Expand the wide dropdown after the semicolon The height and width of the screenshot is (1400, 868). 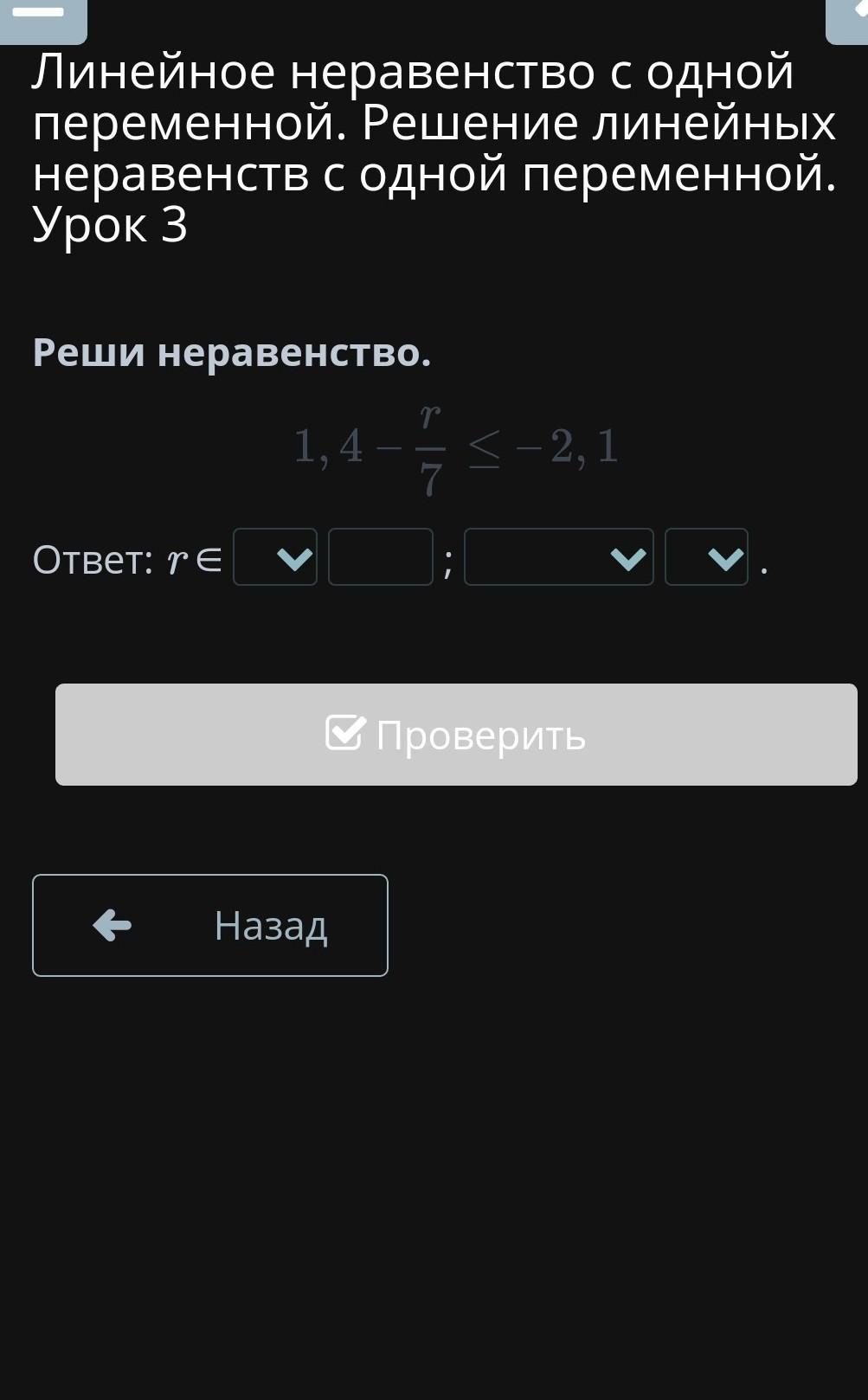[559, 557]
